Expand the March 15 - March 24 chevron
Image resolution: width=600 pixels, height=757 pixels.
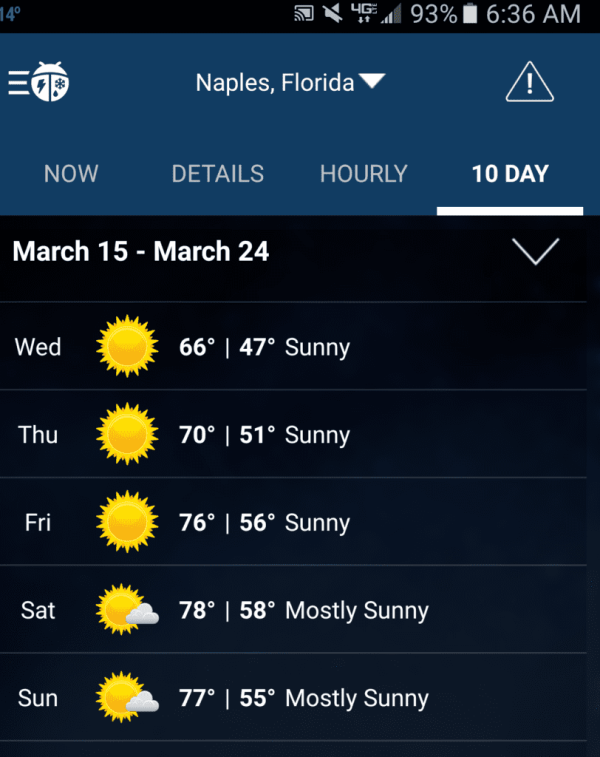(x=535, y=251)
